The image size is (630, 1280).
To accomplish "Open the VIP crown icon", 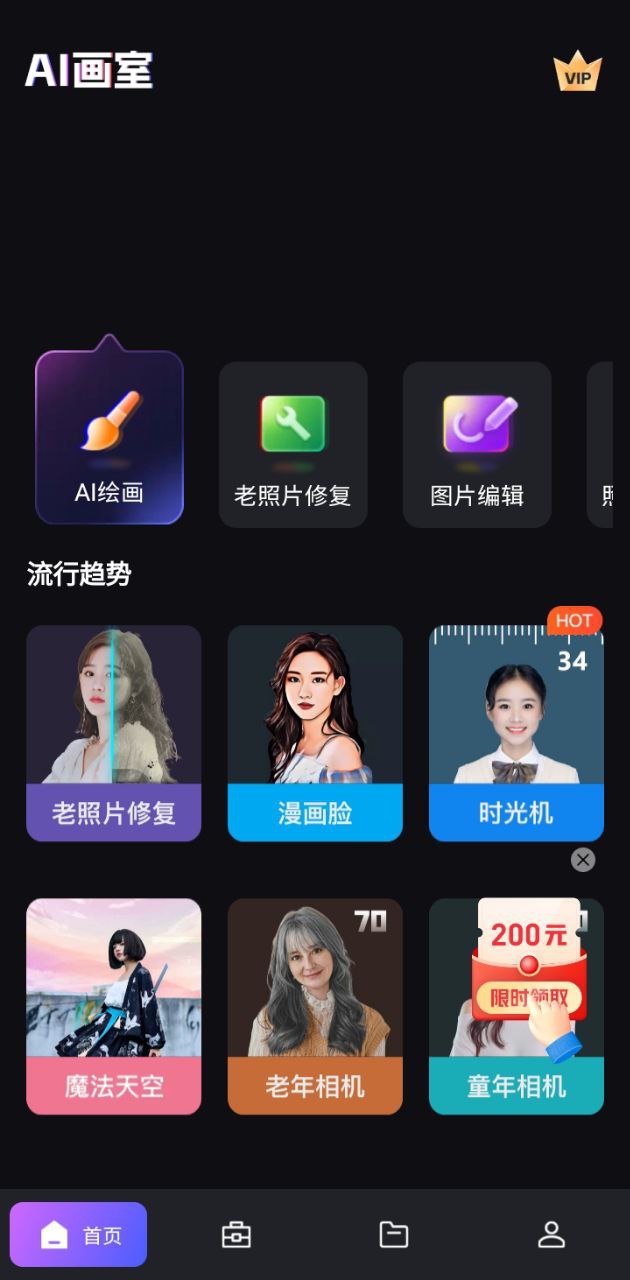I will [577, 73].
